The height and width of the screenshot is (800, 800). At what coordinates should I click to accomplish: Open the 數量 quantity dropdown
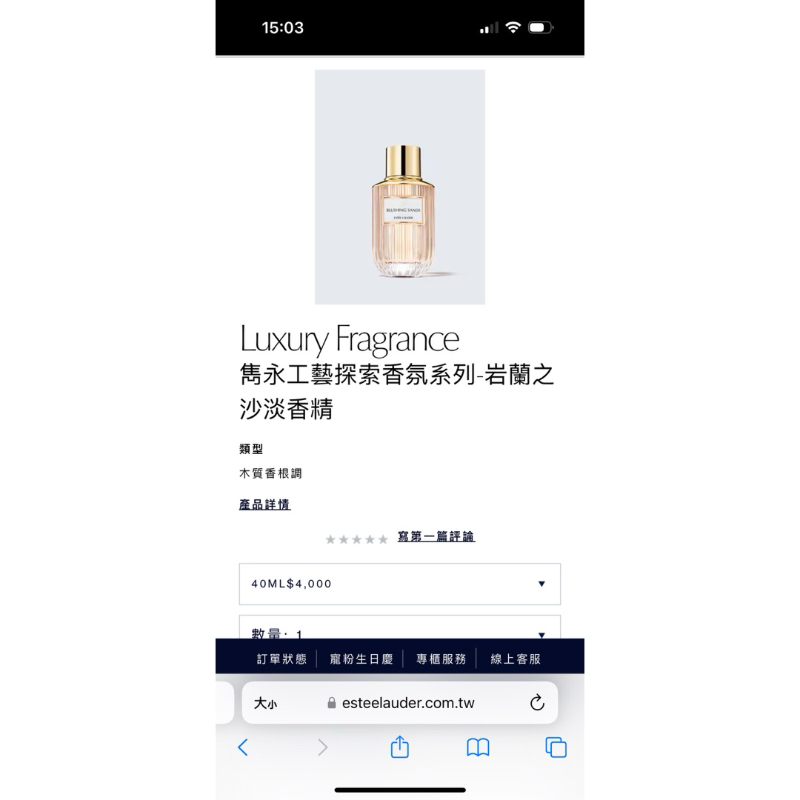(x=399, y=630)
